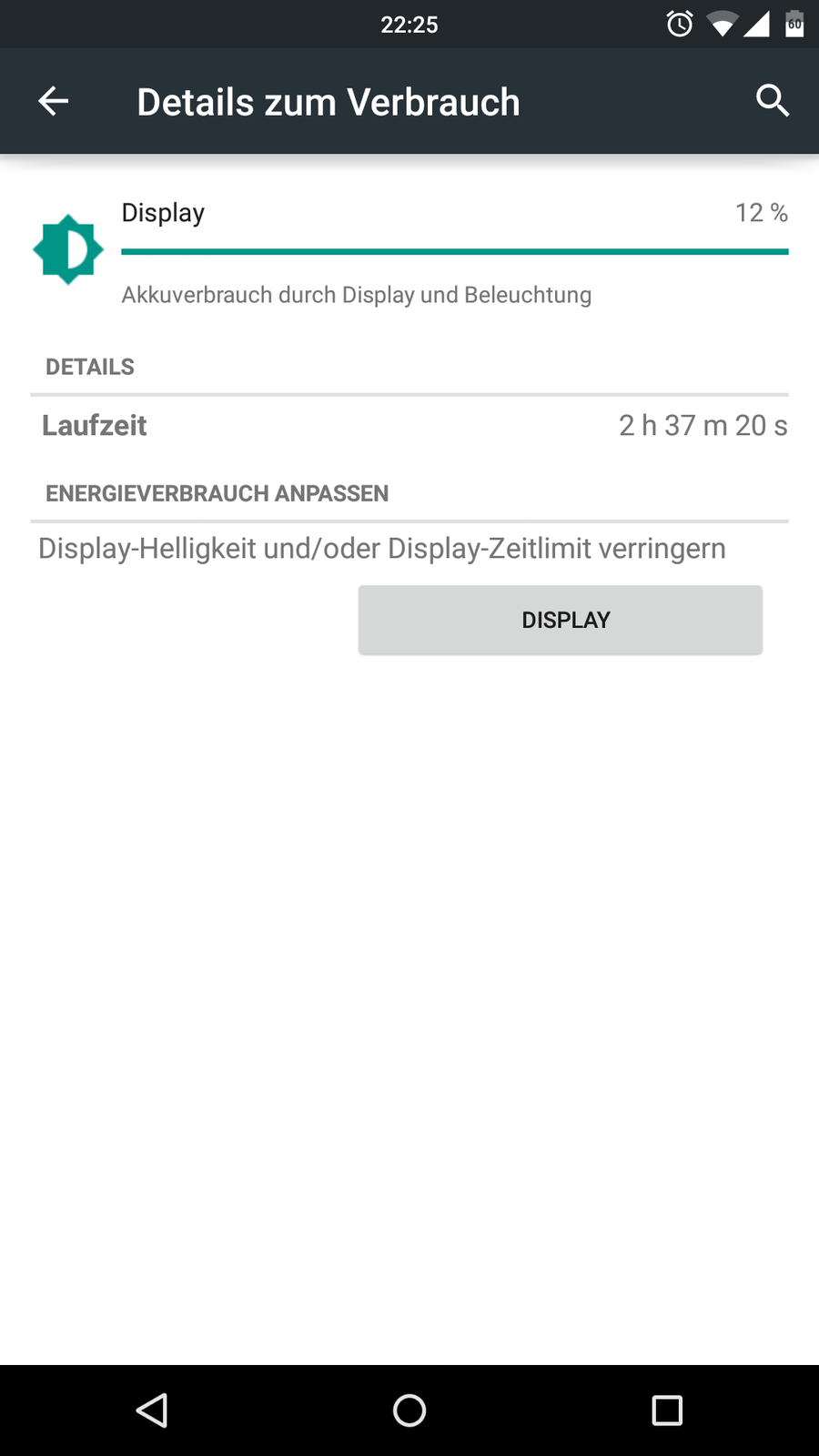Tap the DISPLAY settings button
The image size is (819, 1456).
[x=560, y=620]
